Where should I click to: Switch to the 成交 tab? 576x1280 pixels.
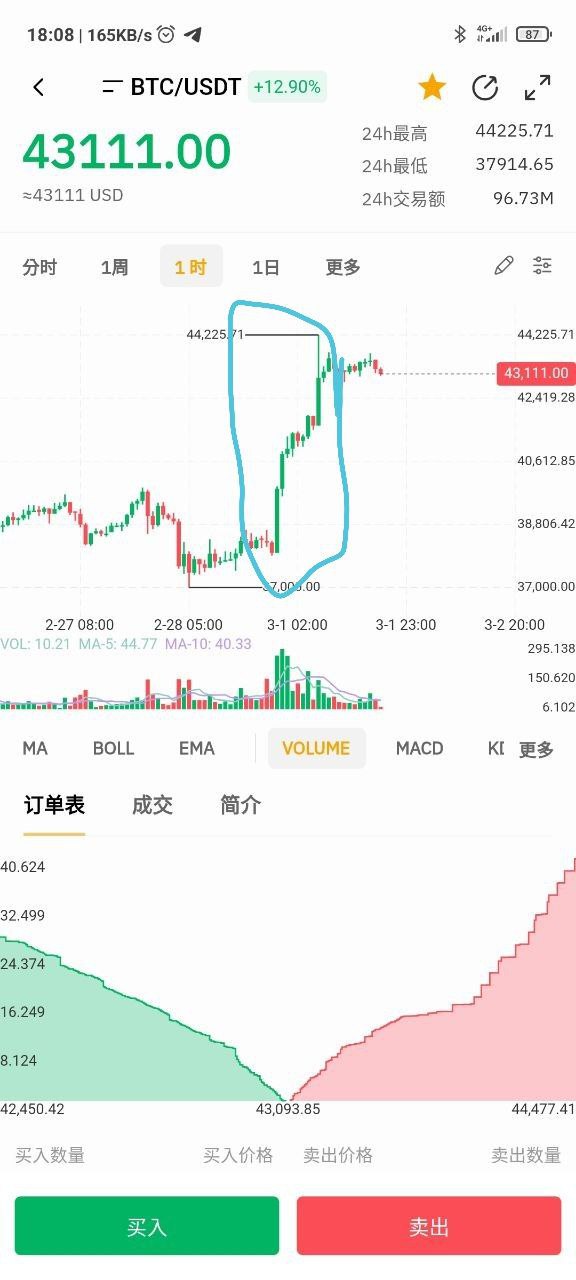[x=152, y=805]
